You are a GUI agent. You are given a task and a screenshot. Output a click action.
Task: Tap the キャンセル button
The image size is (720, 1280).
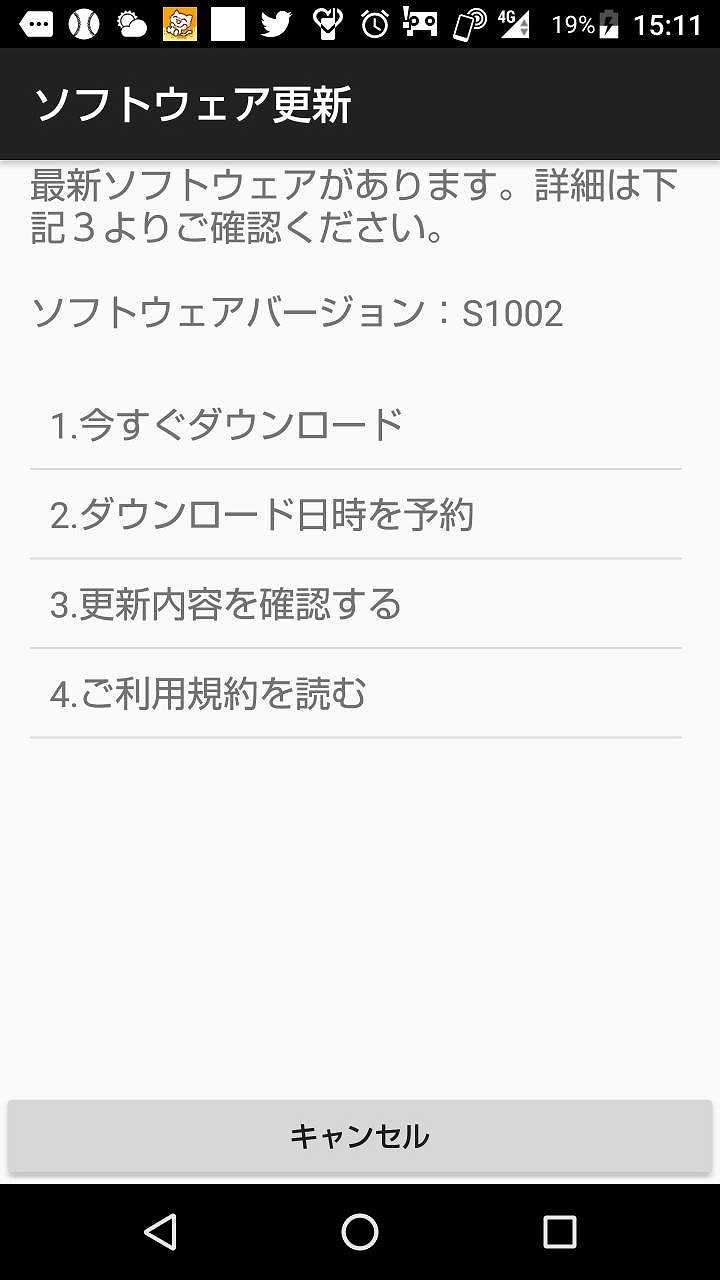360,1136
